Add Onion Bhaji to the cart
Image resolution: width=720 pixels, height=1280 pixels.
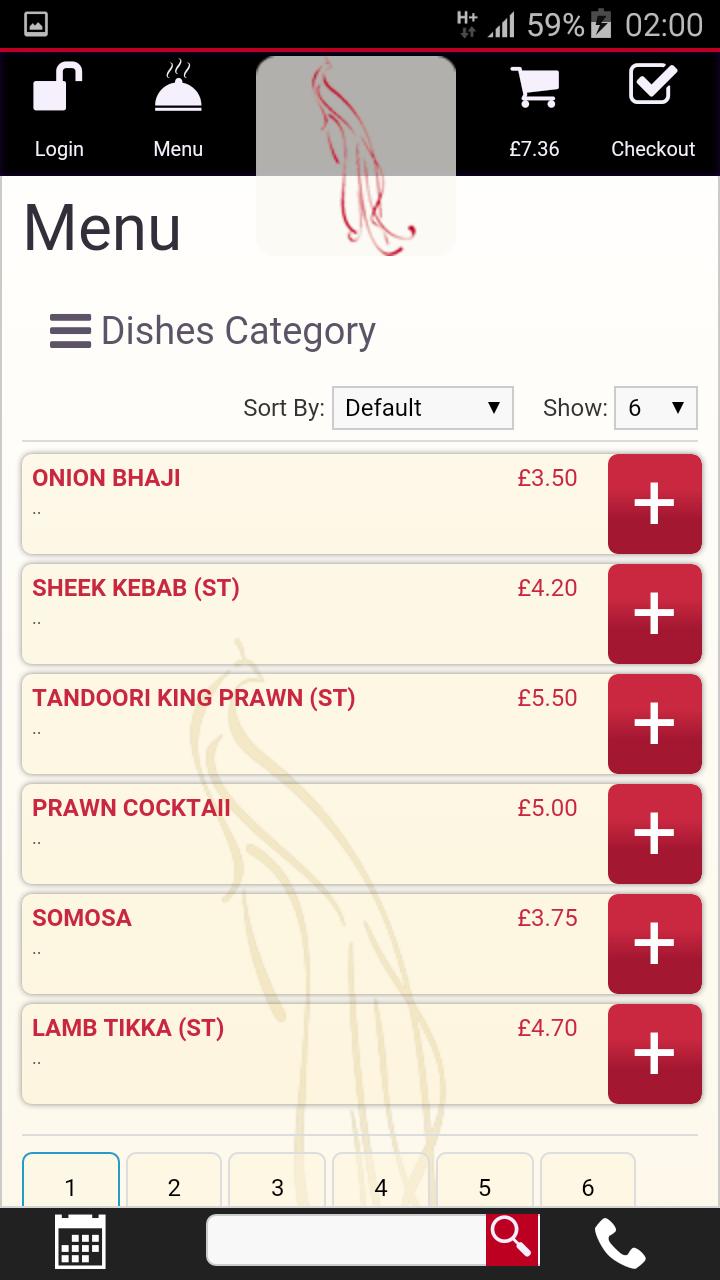[x=654, y=504]
